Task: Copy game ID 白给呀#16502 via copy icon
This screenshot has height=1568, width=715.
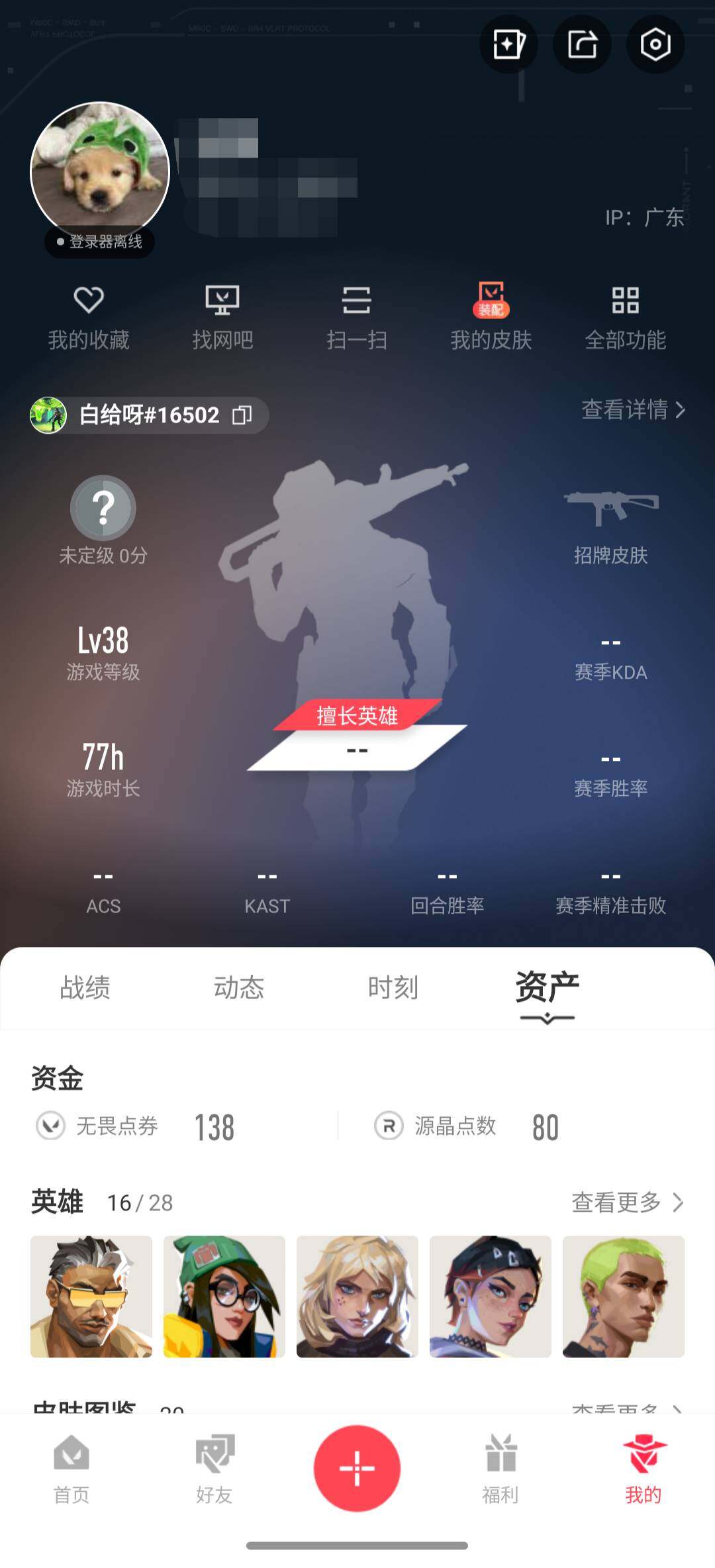Action: [x=244, y=415]
